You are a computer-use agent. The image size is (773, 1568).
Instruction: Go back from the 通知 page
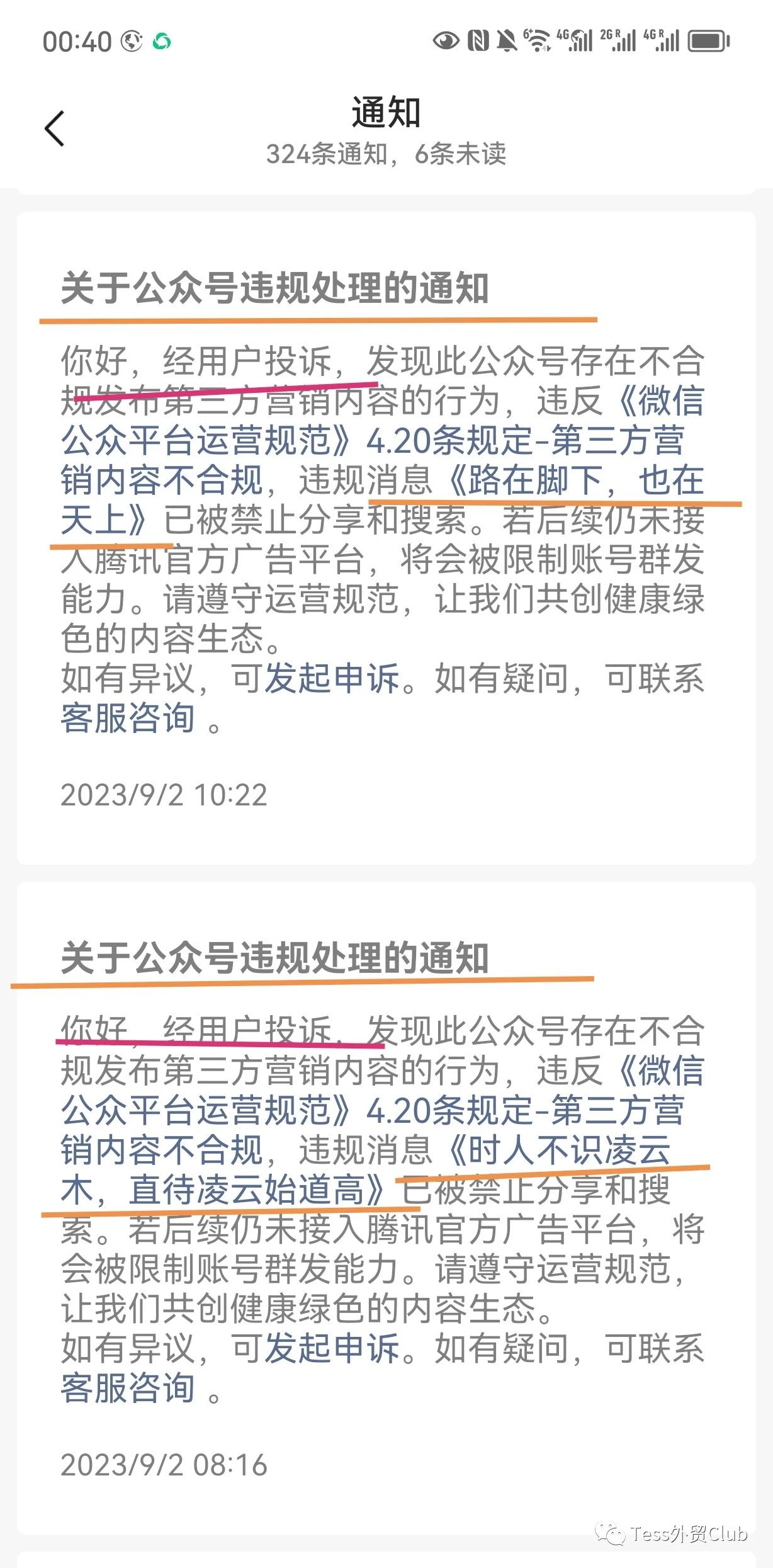click(x=55, y=128)
